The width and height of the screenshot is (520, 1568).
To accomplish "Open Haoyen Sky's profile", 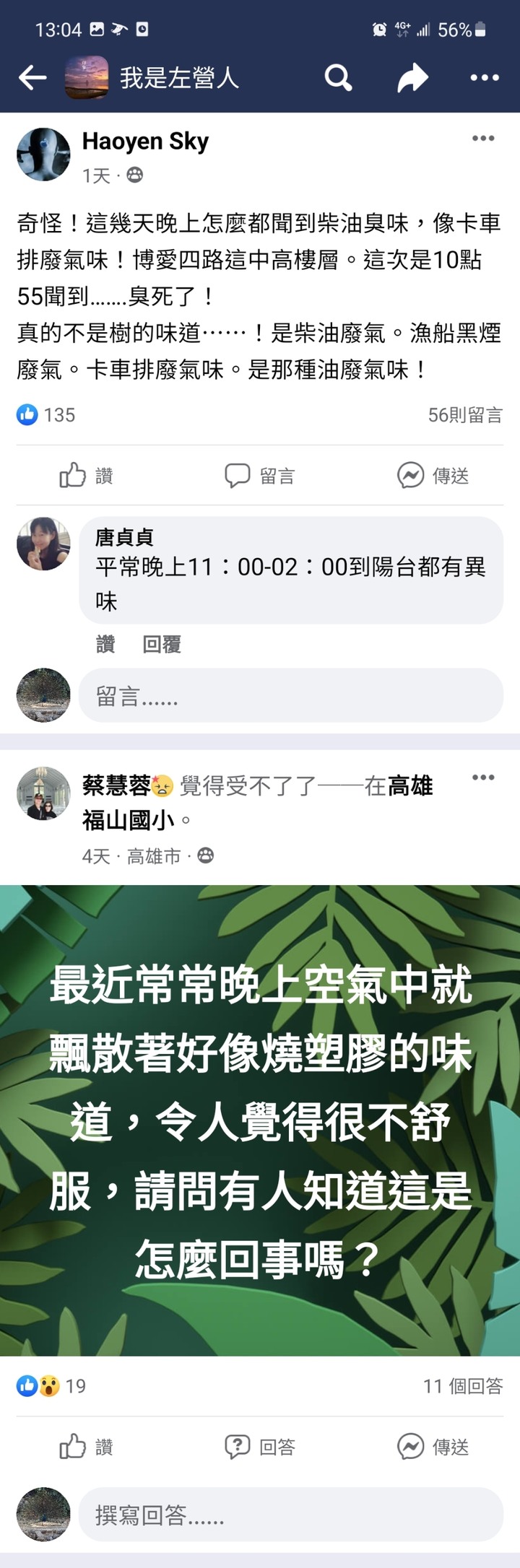I will 145,141.
